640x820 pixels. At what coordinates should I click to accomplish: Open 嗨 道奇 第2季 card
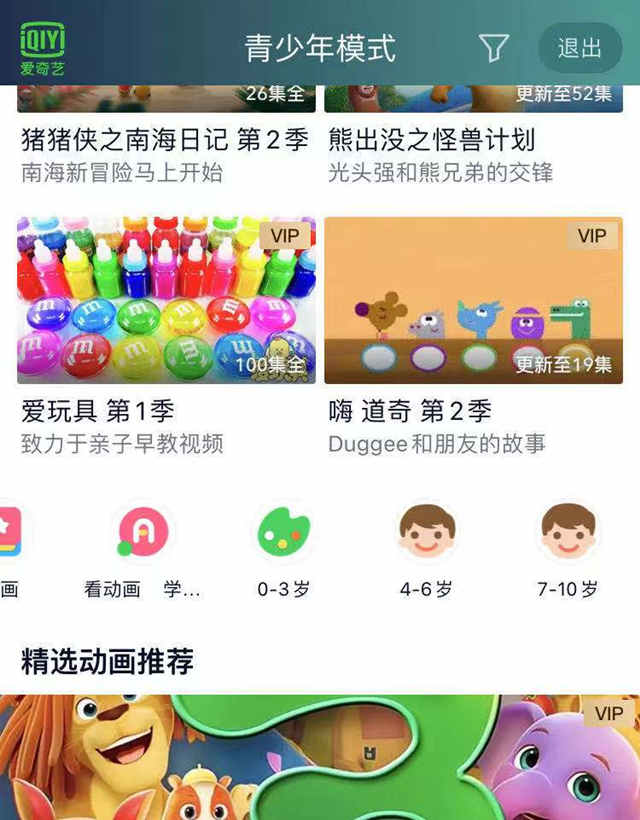[473, 300]
